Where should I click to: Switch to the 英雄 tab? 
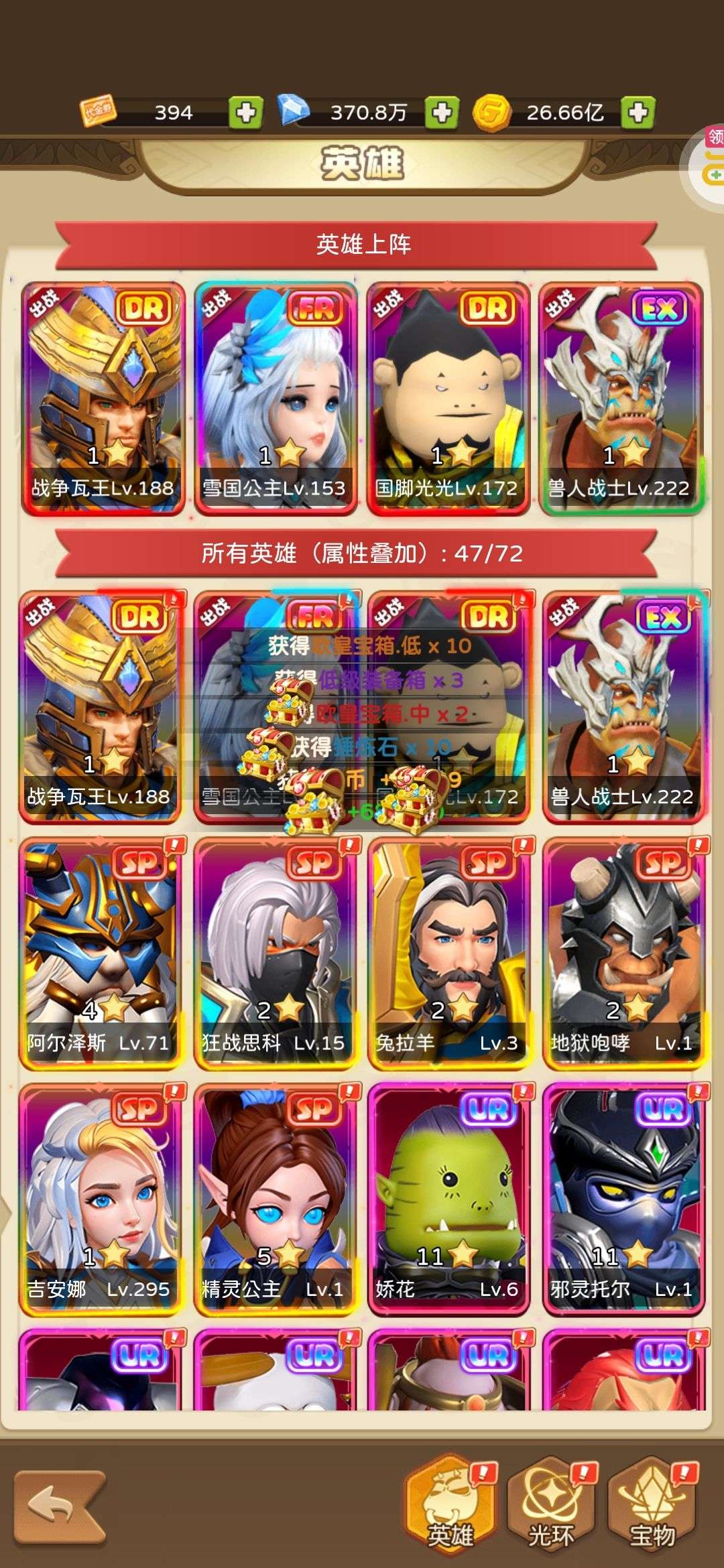[450, 1501]
